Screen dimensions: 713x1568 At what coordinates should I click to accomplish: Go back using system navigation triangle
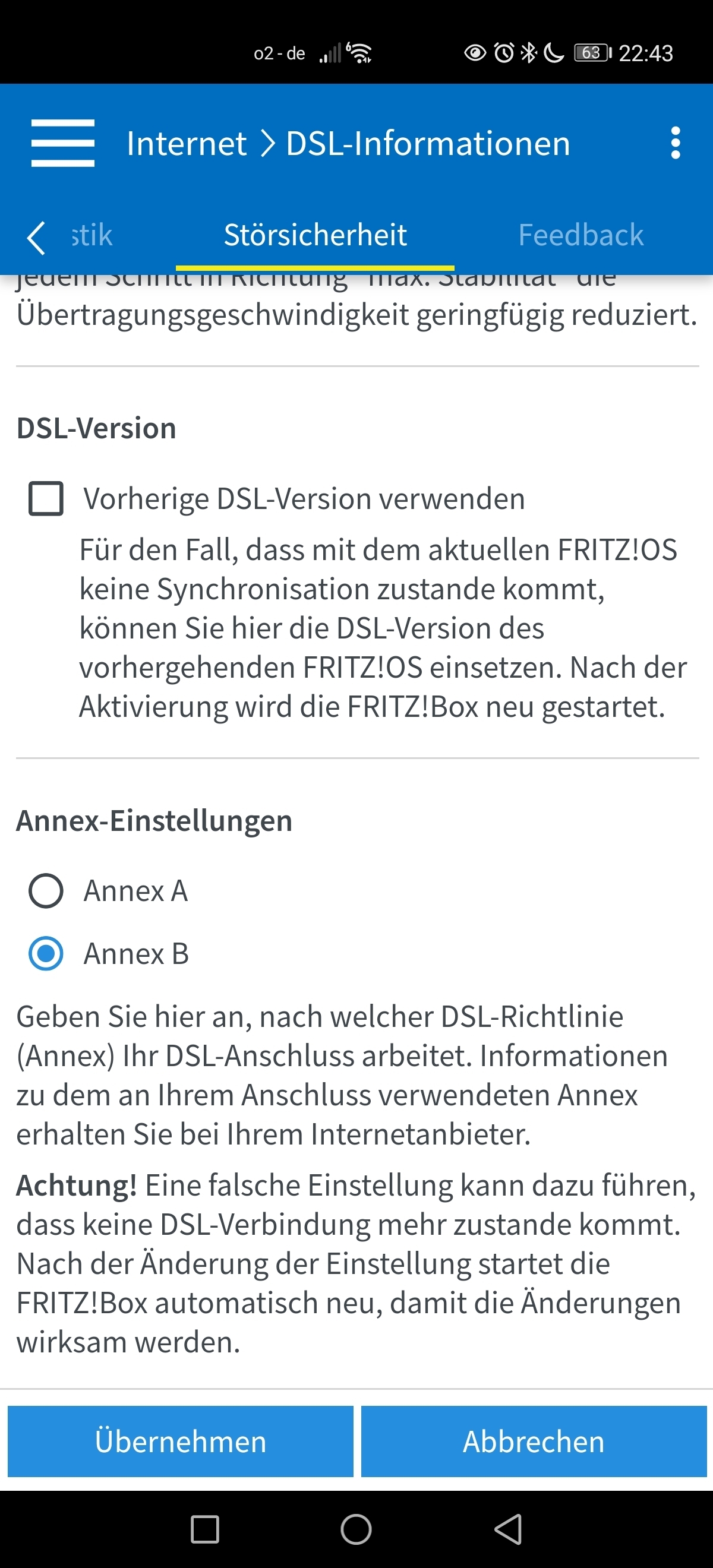tap(509, 1529)
